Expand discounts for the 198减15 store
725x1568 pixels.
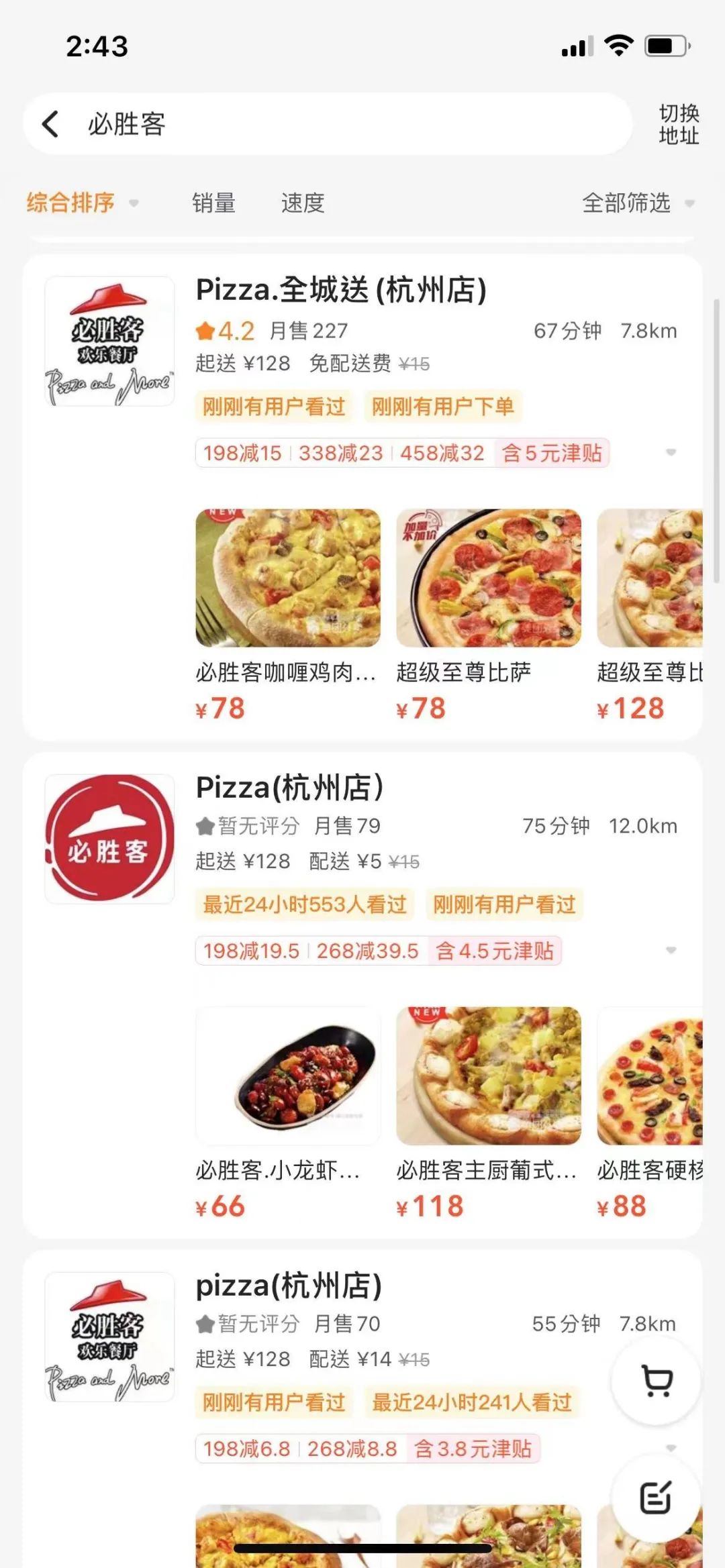click(670, 452)
